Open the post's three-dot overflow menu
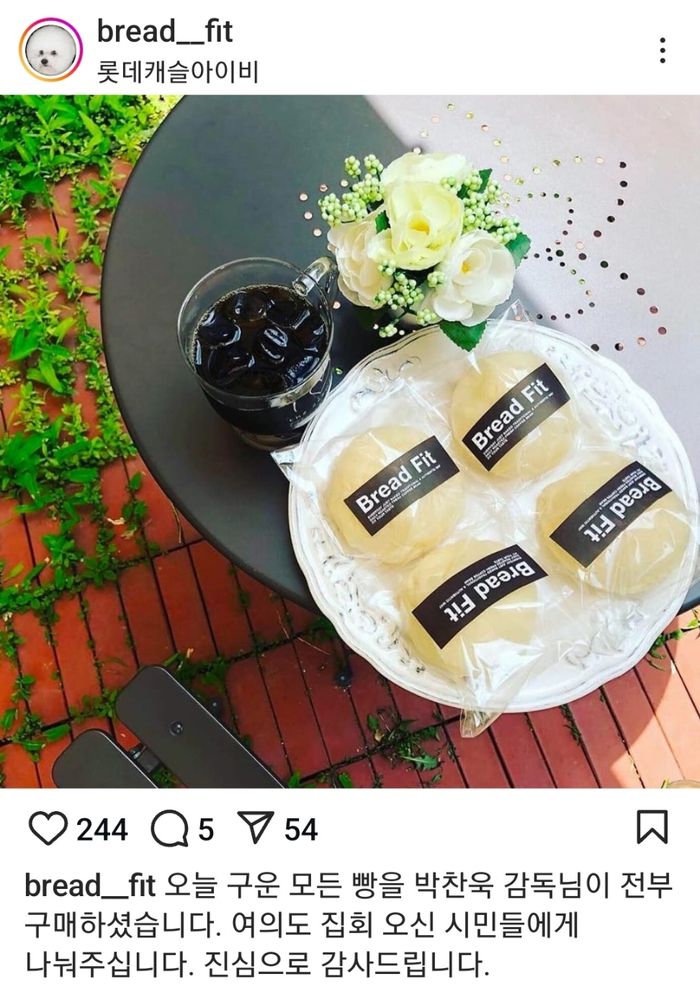Image resolution: width=700 pixels, height=997 pixels. 662,50
